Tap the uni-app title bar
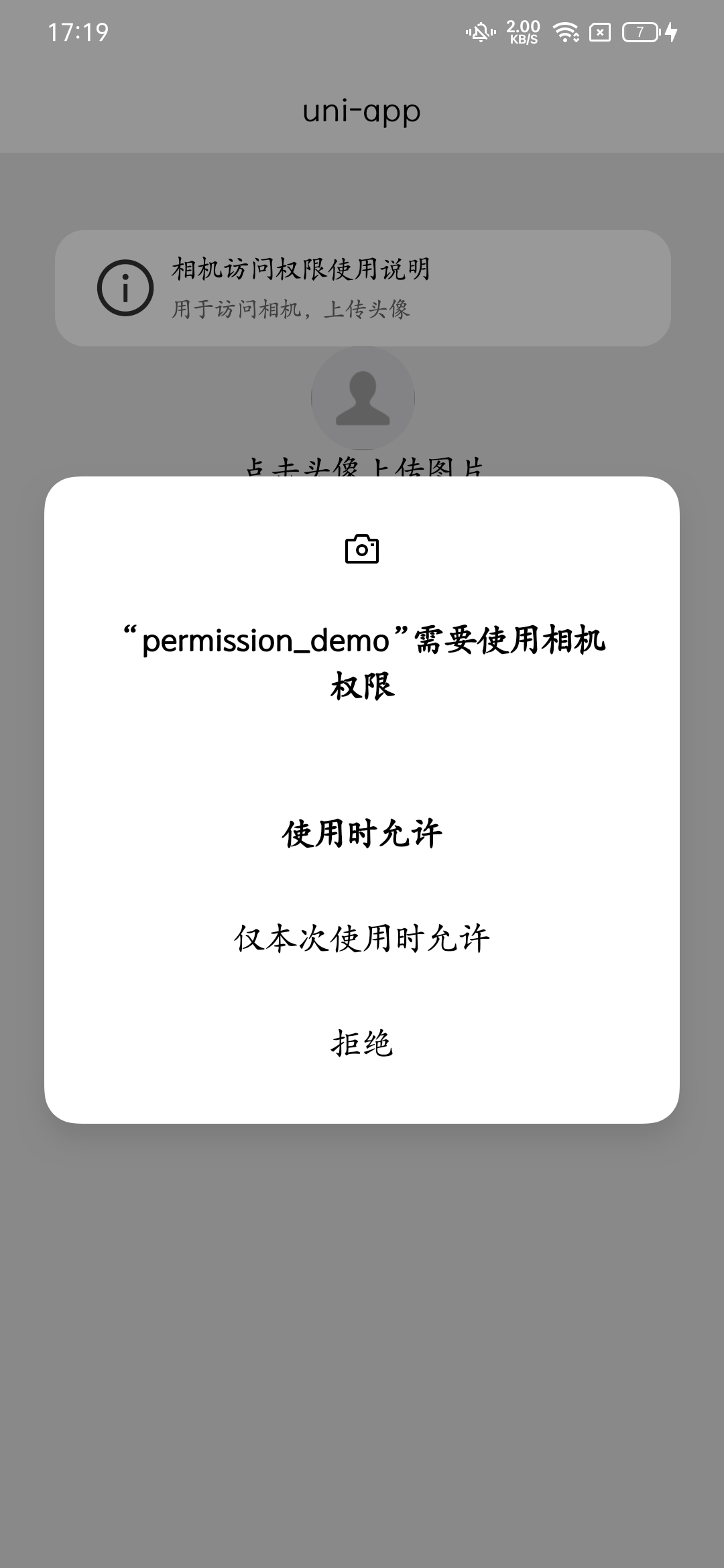This screenshot has height=1568, width=724. click(x=362, y=111)
